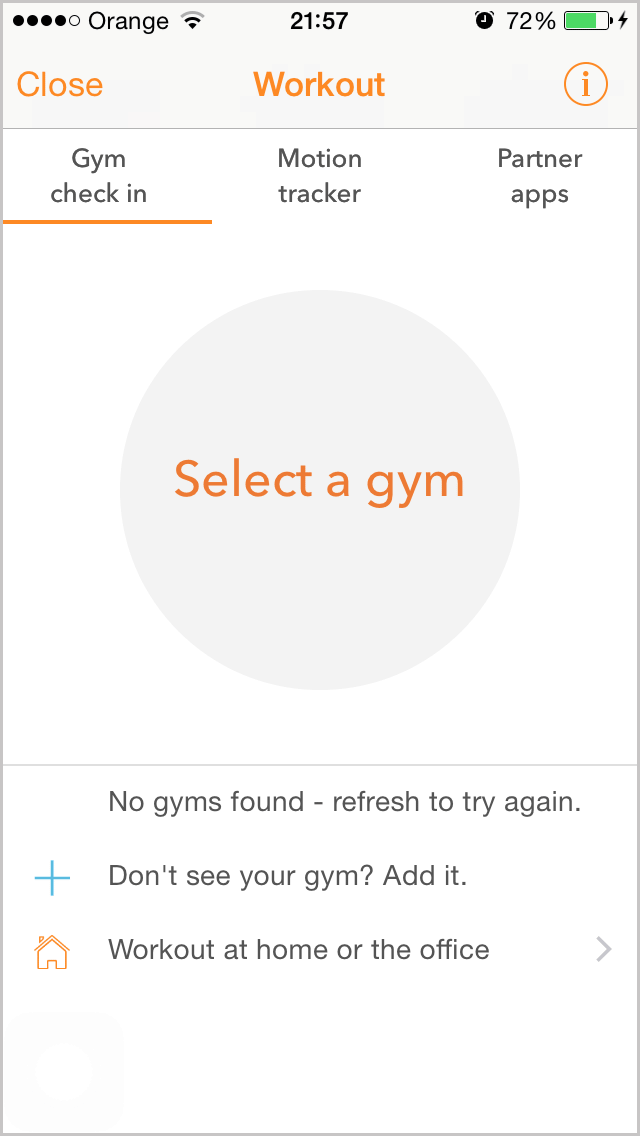Add a missing gym
Viewport: 640px width, 1136px height.
(320, 876)
